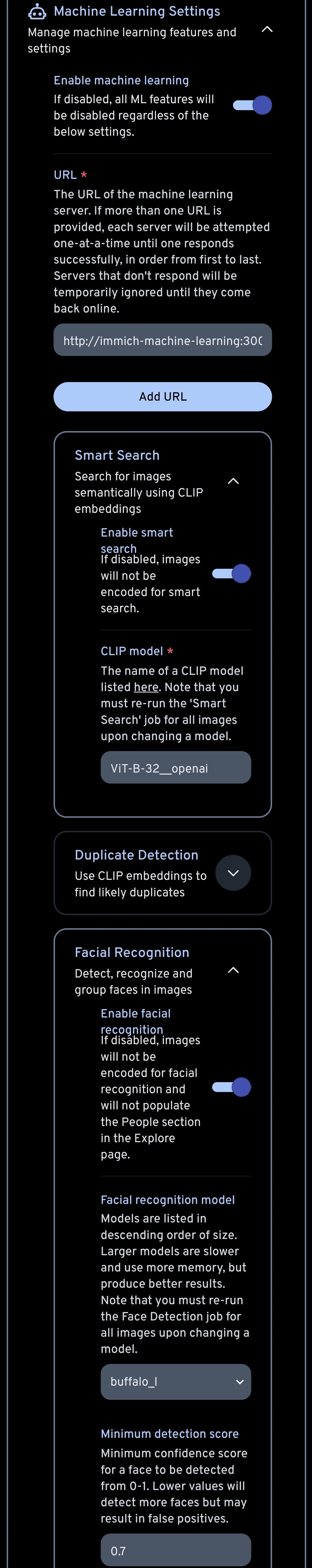Collapse the Machine Learning Settings section
This screenshot has width=312, height=1568.
(x=266, y=29)
